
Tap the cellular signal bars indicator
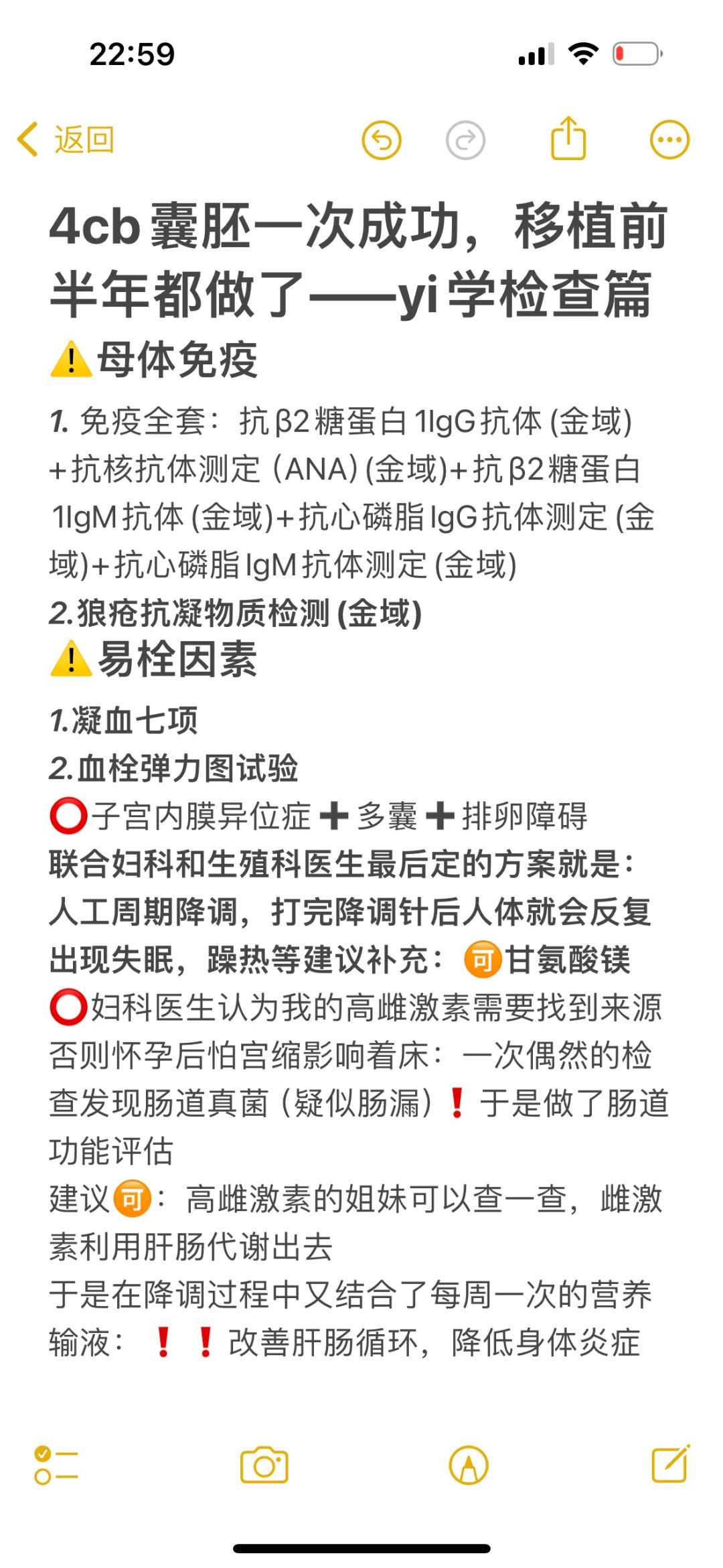pyautogui.click(x=536, y=55)
